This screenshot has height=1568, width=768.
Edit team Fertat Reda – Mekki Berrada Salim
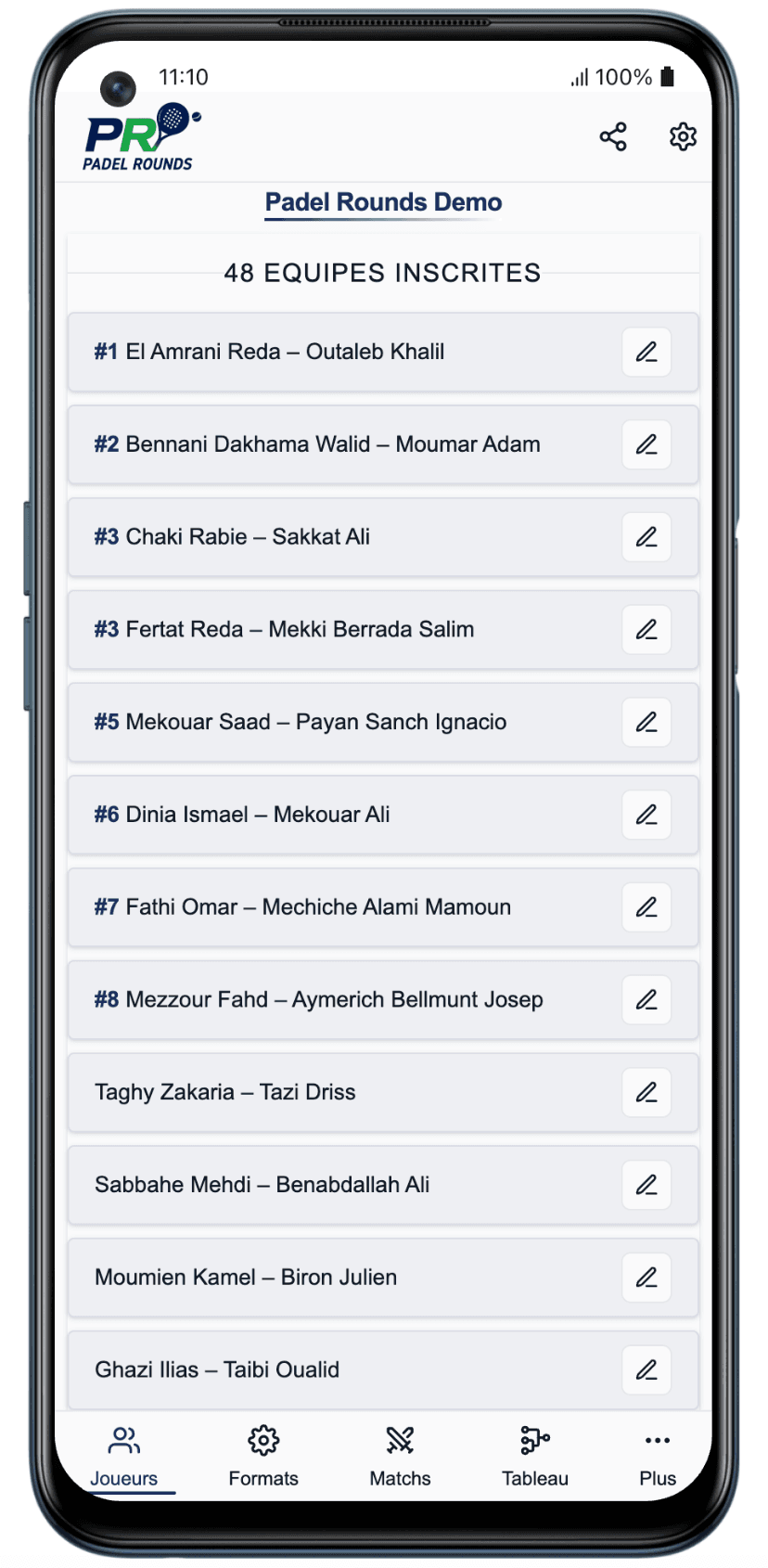point(646,630)
